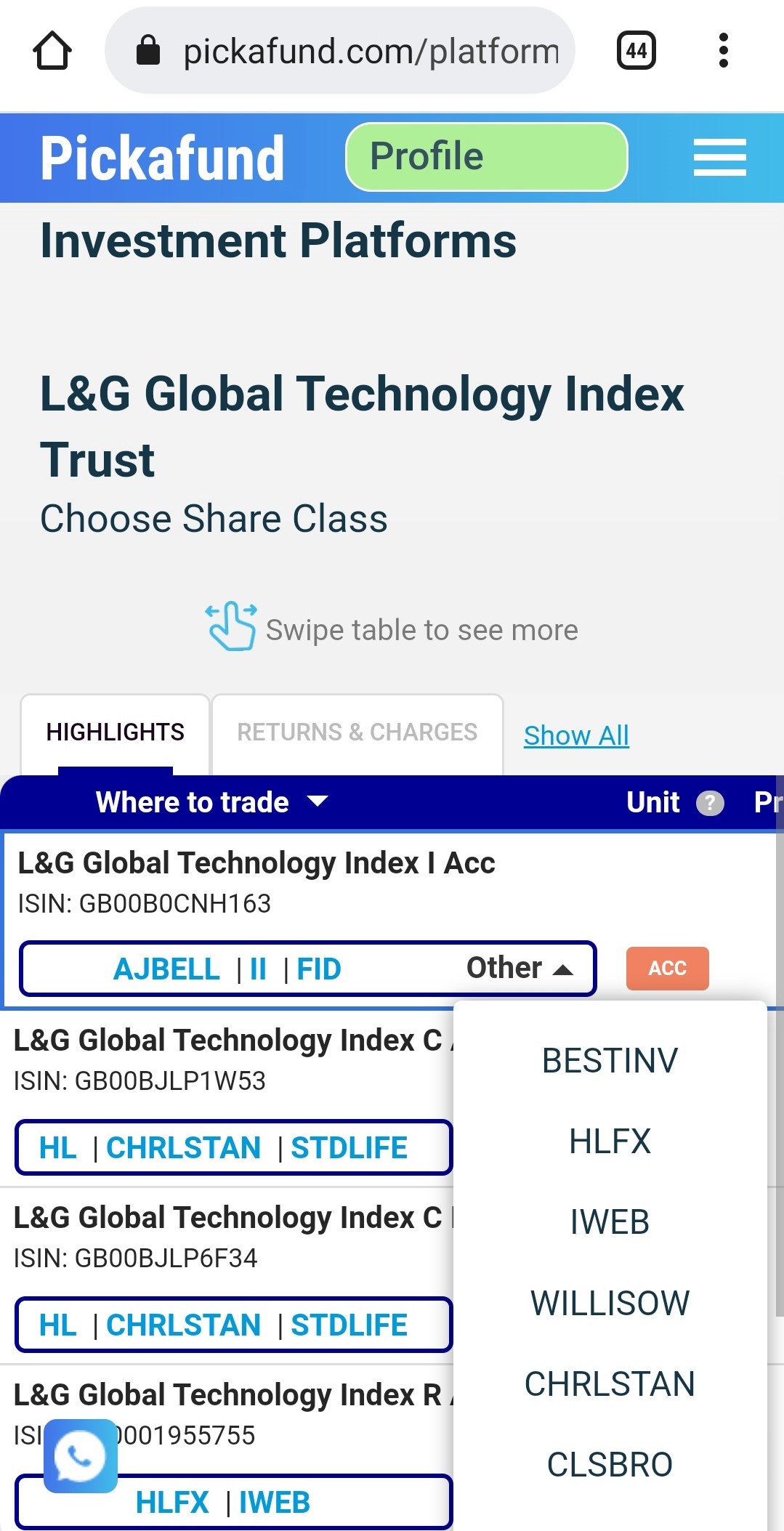Viewport: 784px width, 1531px height.
Task: Open the floating phone chat button
Action: click(x=80, y=1455)
